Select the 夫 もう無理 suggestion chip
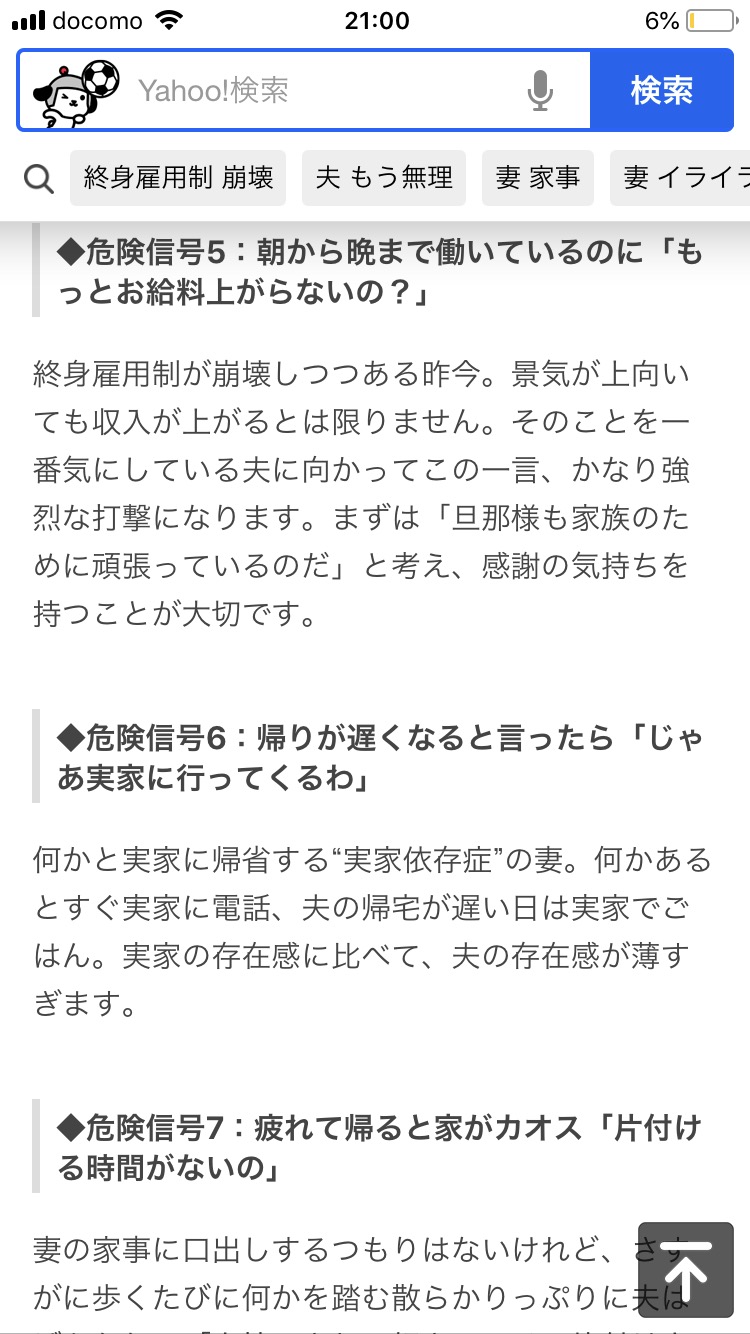 [384, 178]
